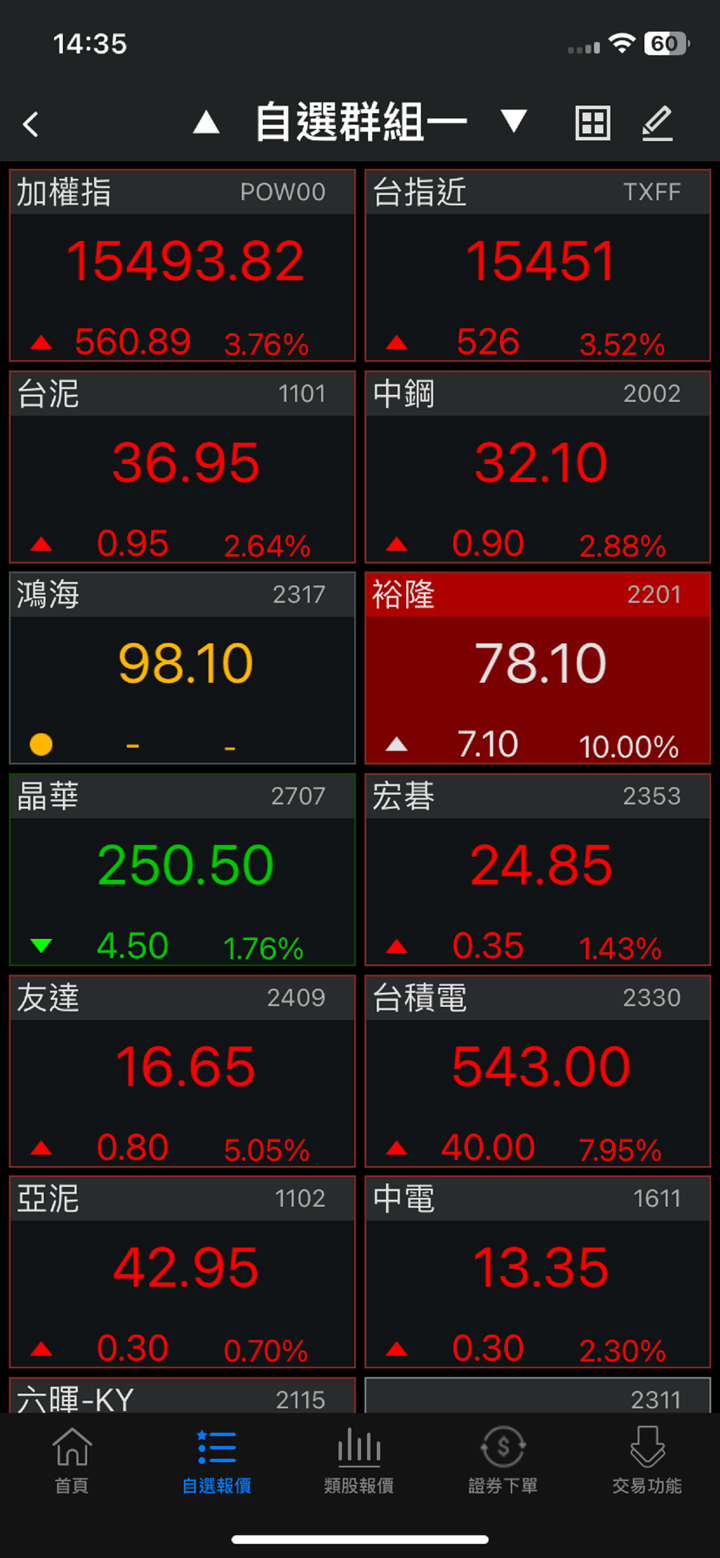
Task: Open the 中電 1611 stock card
Action: pyautogui.click(x=538, y=1272)
